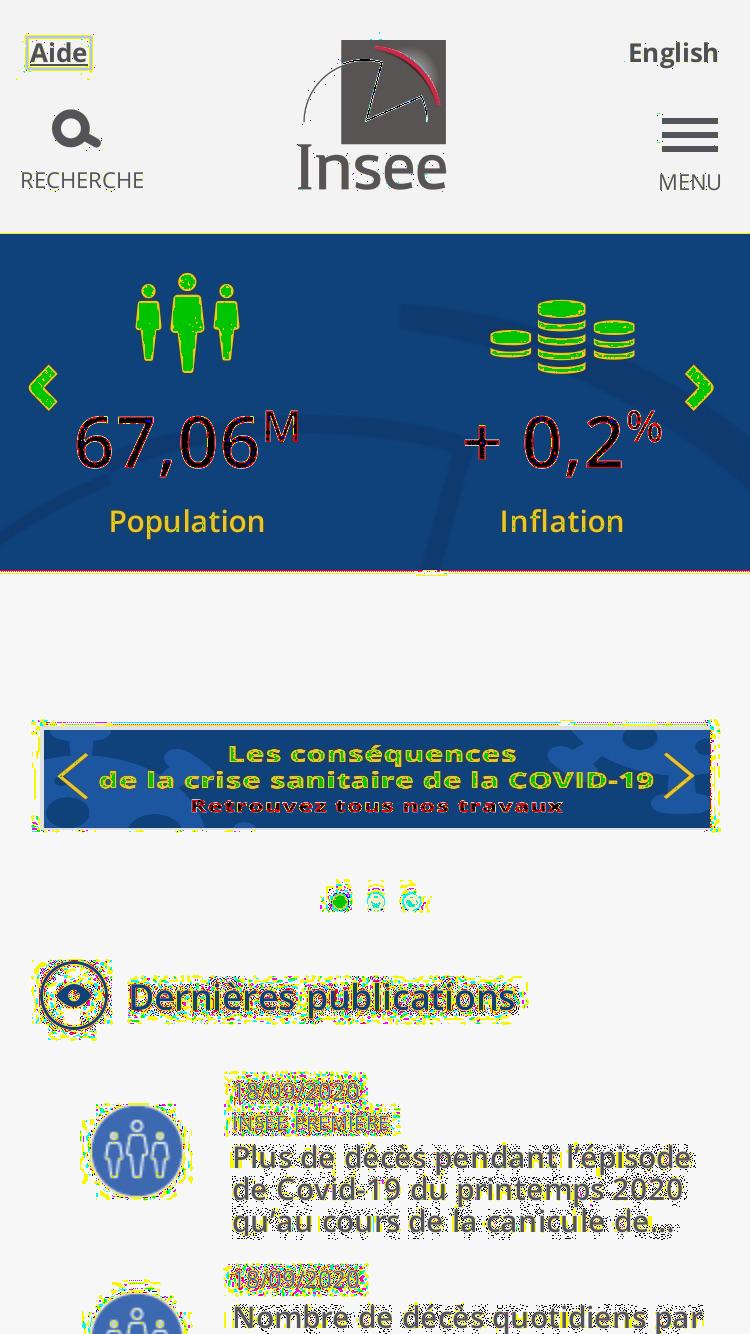Open the Aide help link
The width and height of the screenshot is (750, 1334).
click(x=59, y=53)
